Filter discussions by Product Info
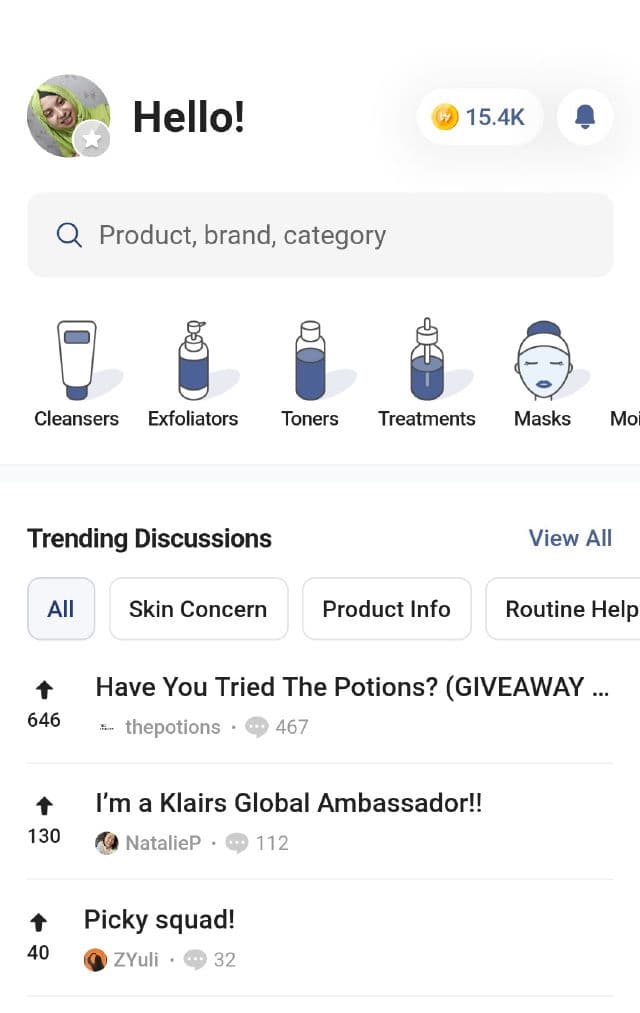The height and width of the screenshot is (1013, 640). point(386,609)
